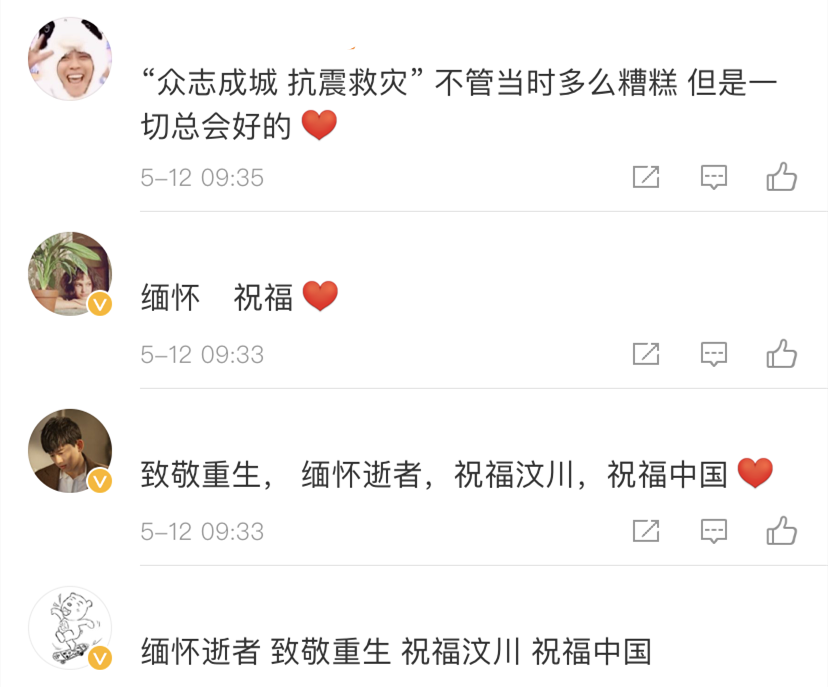Reply to the 致敬重生 comment
The width and height of the screenshot is (828, 687).
(x=713, y=530)
